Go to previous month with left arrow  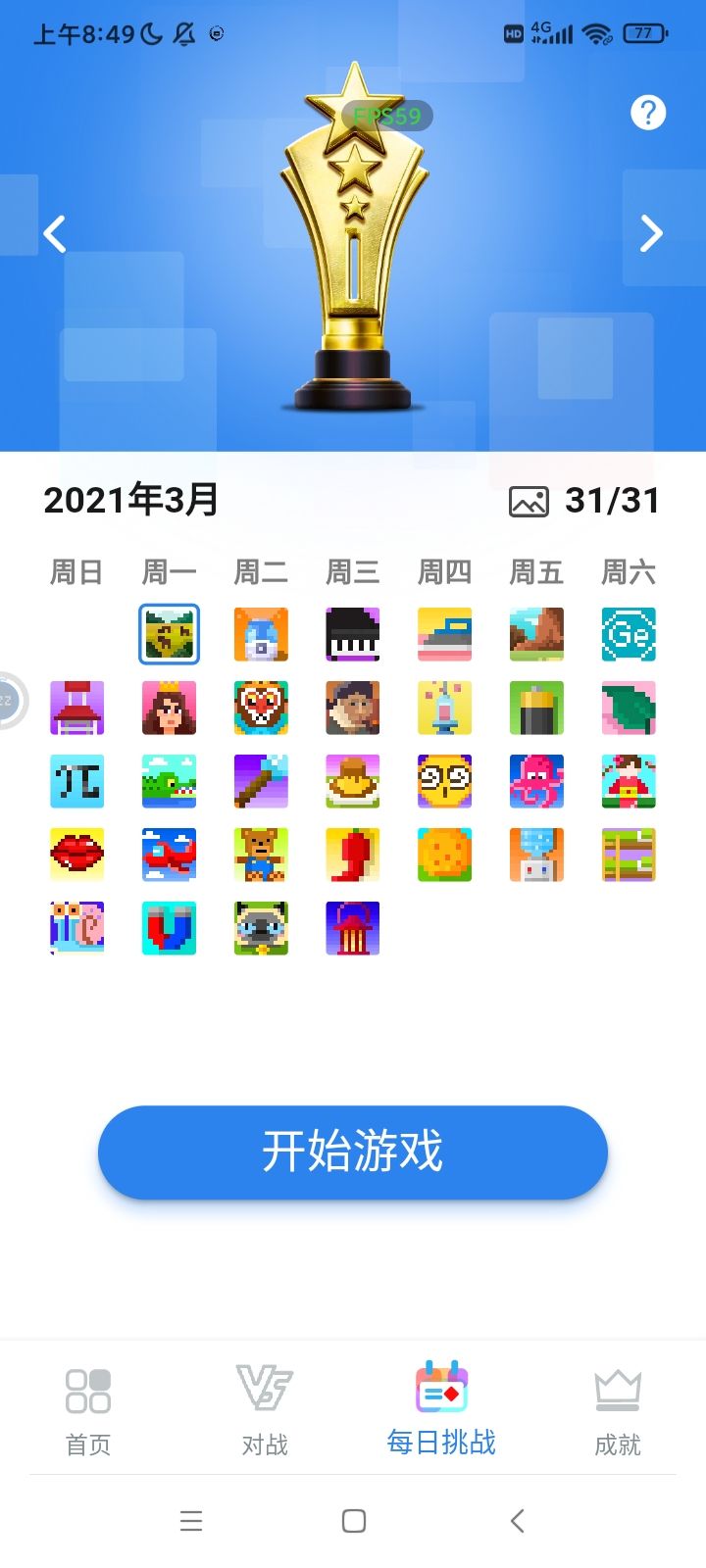pos(54,233)
